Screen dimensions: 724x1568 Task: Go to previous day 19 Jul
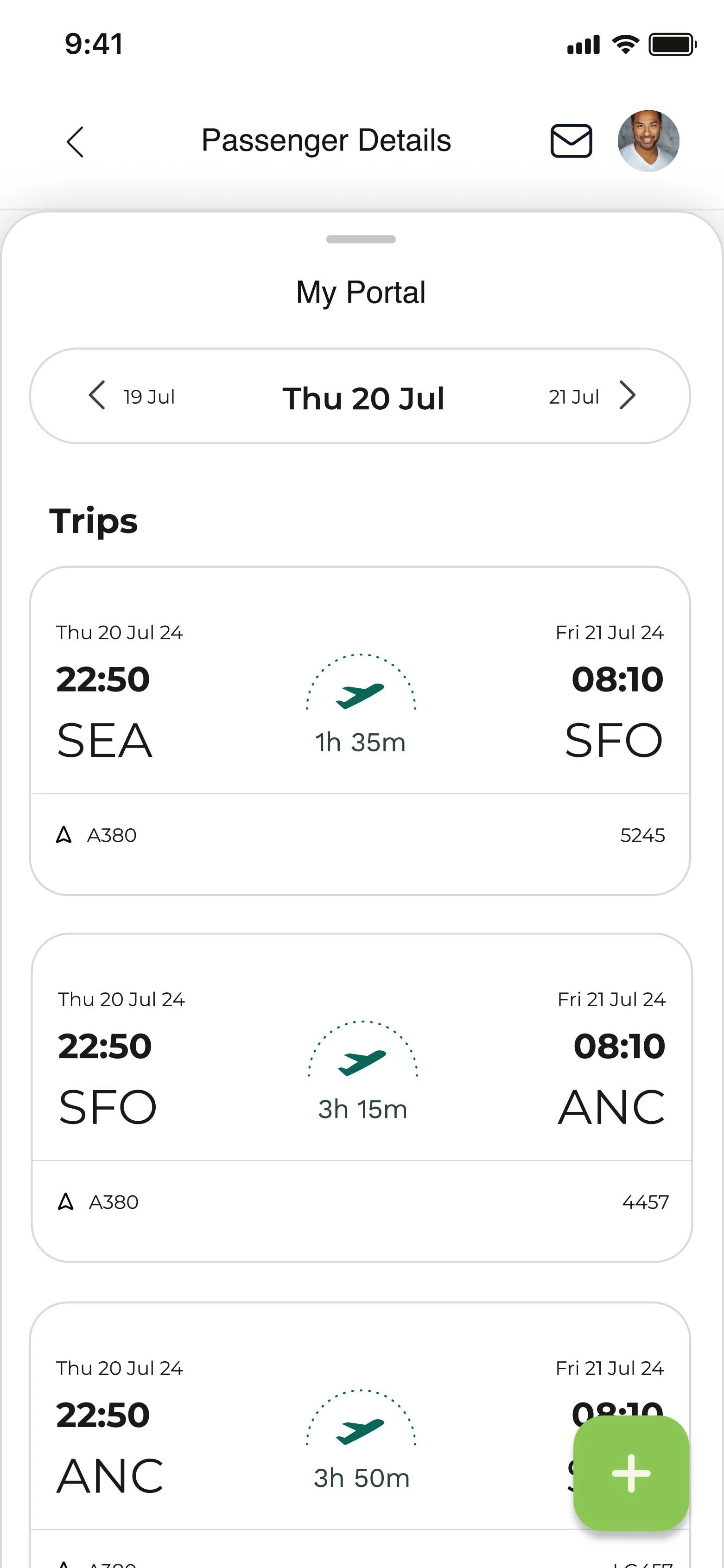click(132, 396)
